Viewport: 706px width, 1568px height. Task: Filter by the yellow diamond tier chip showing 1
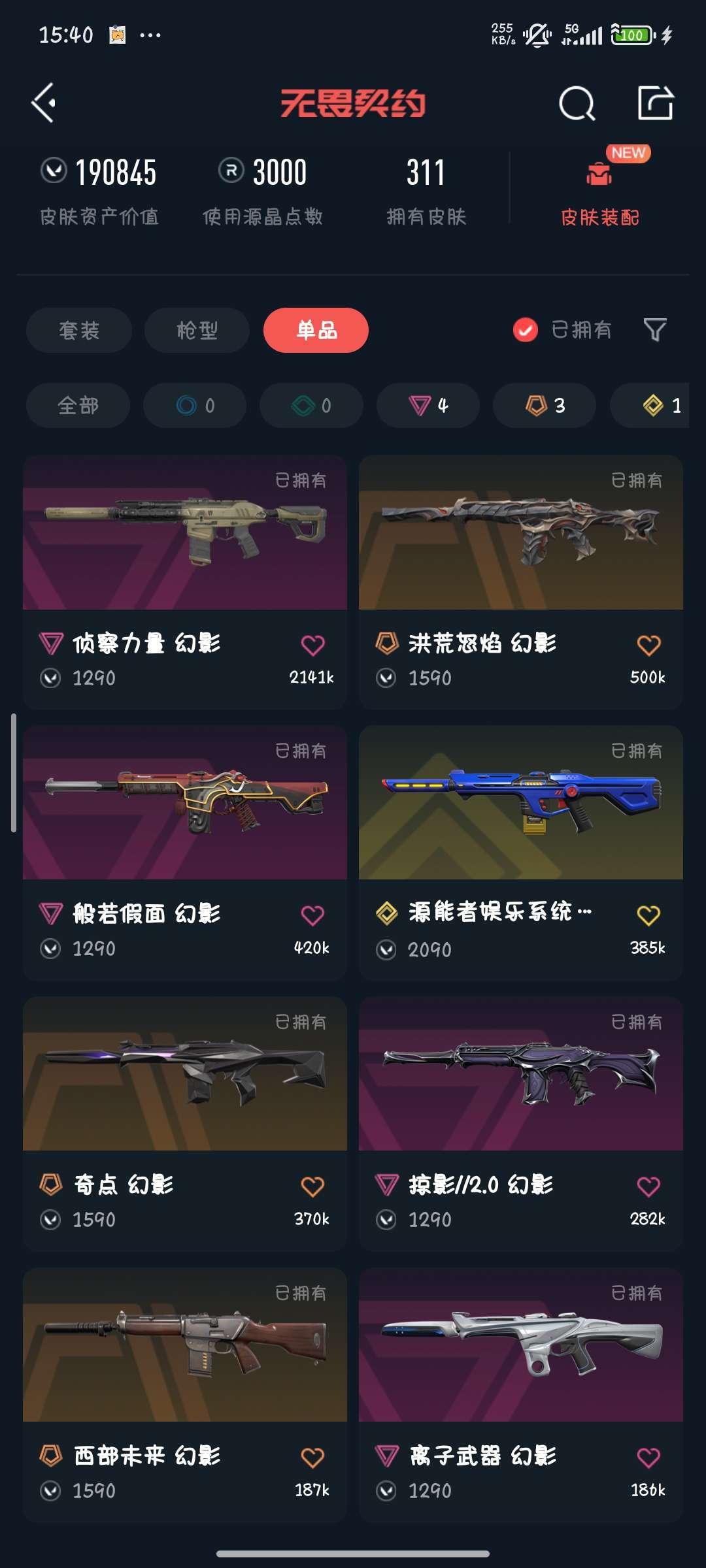(660, 406)
